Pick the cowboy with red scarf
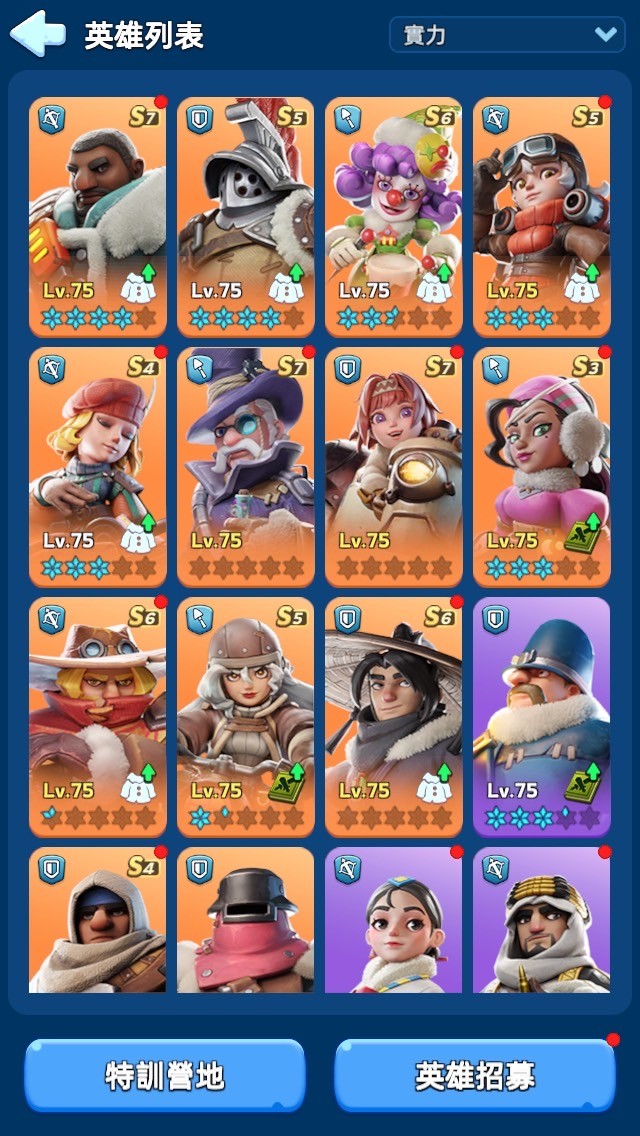The width and height of the screenshot is (640, 1136). tap(97, 715)
